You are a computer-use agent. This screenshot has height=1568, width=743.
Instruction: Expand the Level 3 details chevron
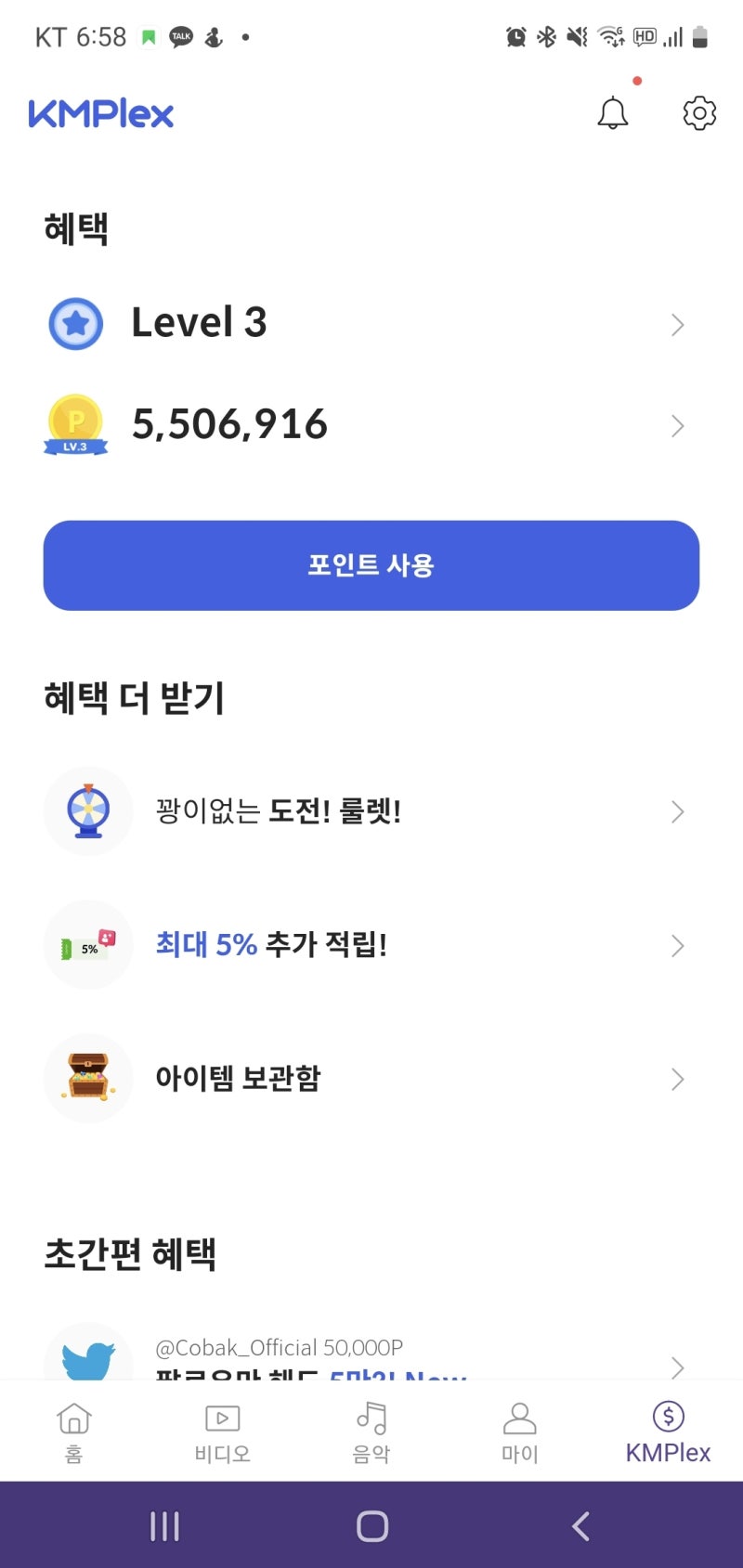[678, 324]
